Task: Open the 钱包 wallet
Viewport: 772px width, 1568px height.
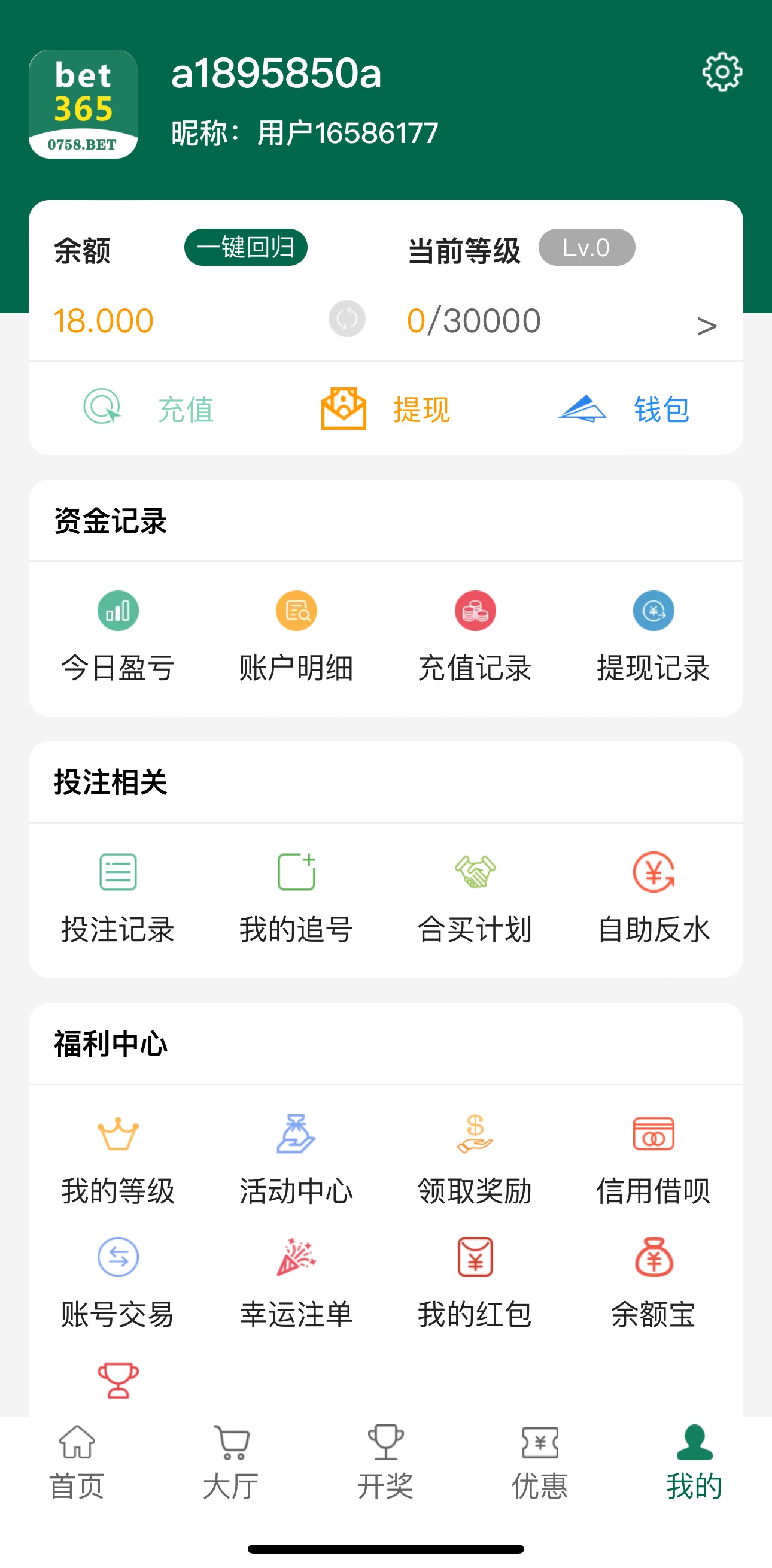Action: point(624,408)
